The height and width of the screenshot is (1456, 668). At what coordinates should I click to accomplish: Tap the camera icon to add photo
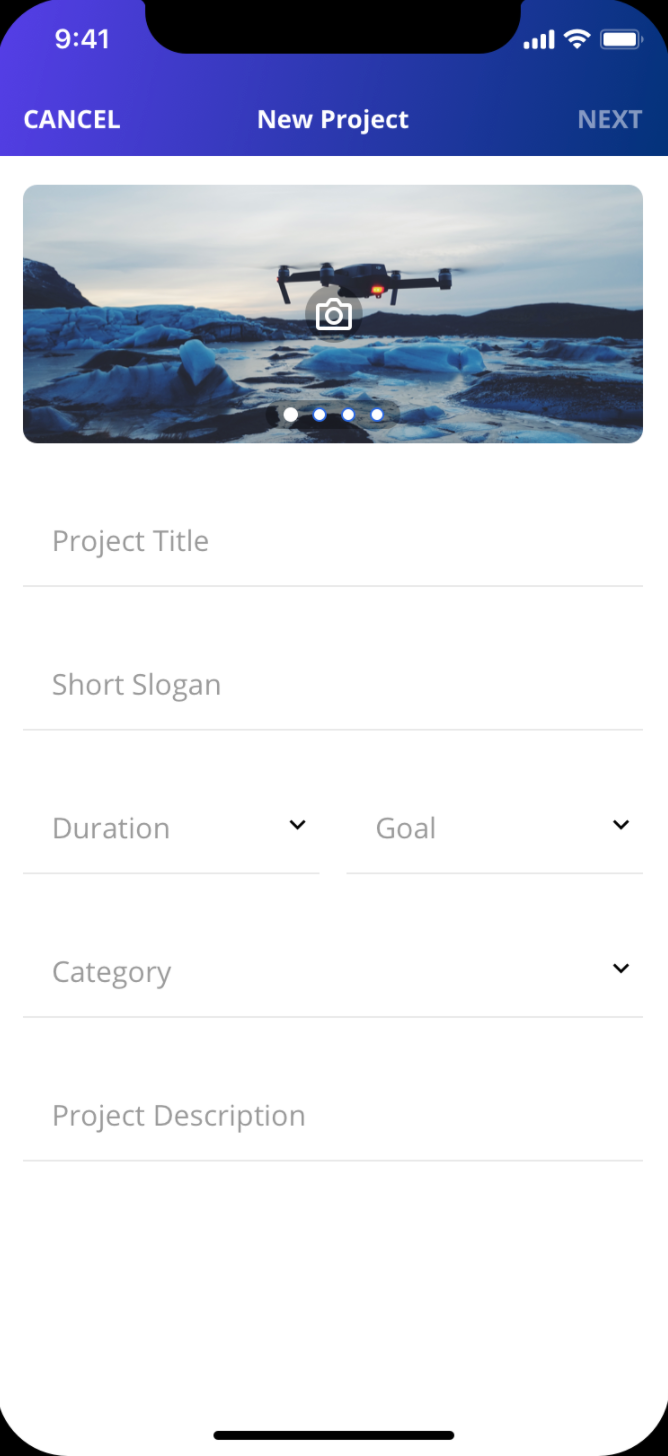[333, 315]
